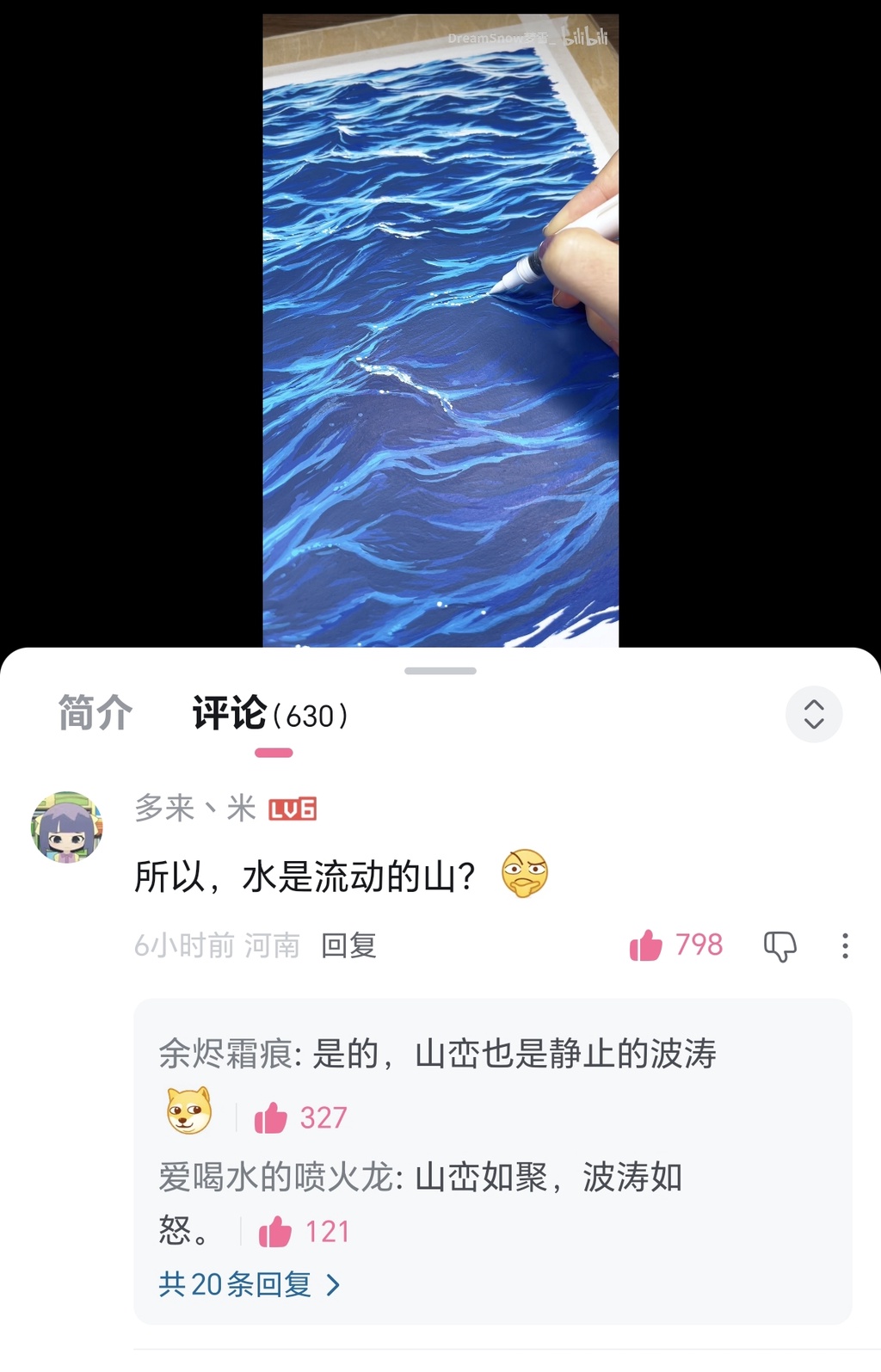Open 多来丶米's username
The width and height of the screenshot is (881, 1372).
194,809
